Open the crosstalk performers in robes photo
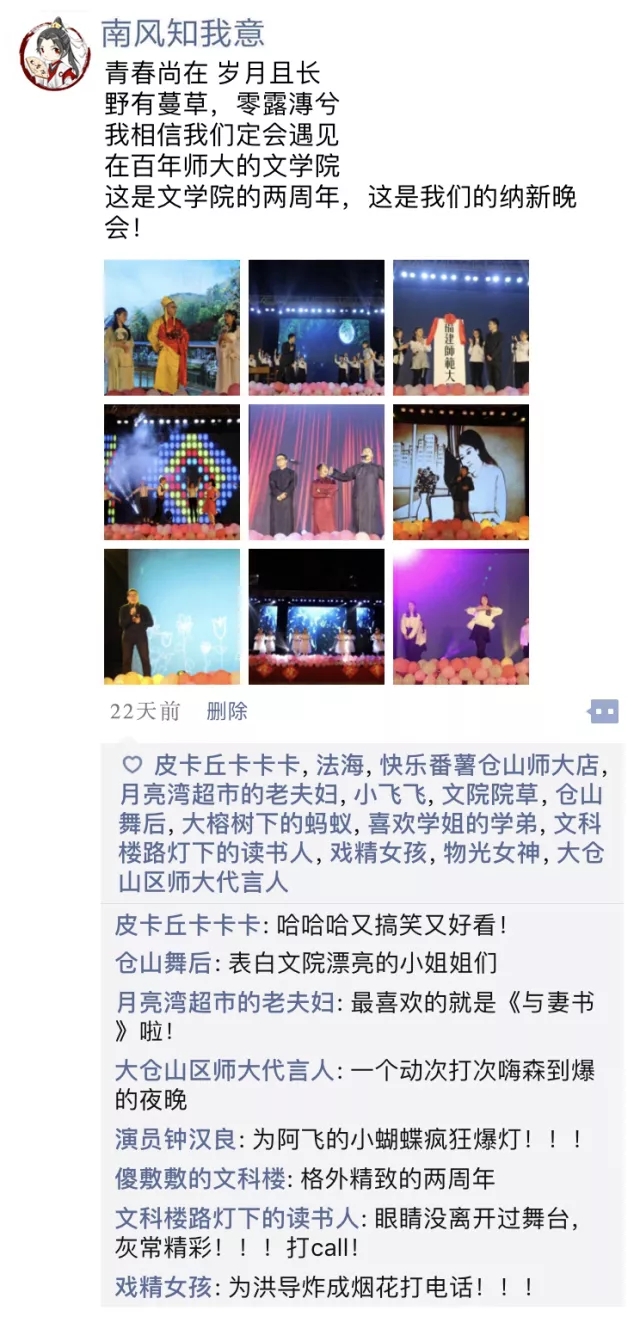Viewport: 640px width, 1329px height. click(316, 472)
